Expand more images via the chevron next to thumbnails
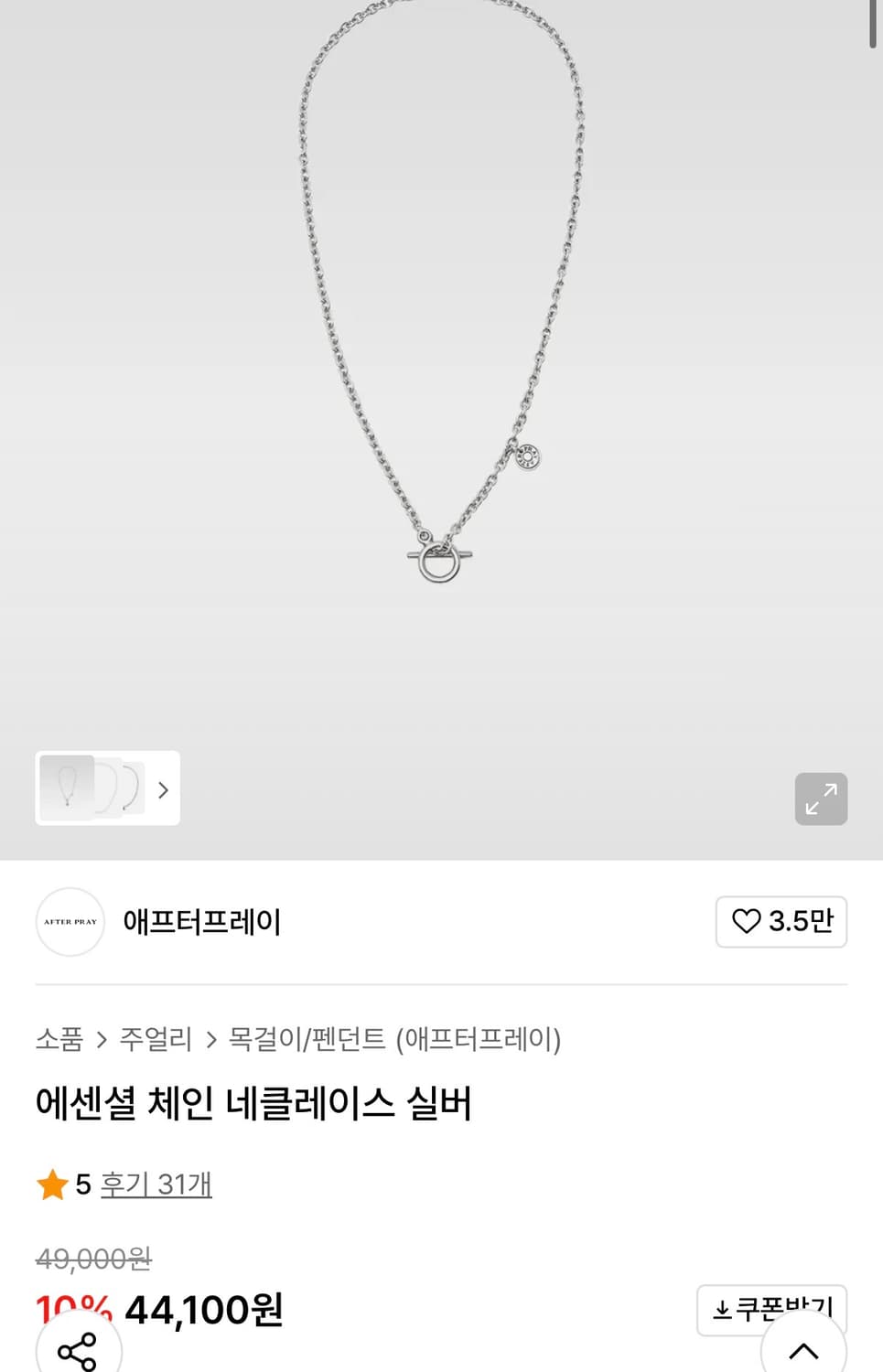The height and width of the screenshot is (1372, 883). (x=163, y=788)
